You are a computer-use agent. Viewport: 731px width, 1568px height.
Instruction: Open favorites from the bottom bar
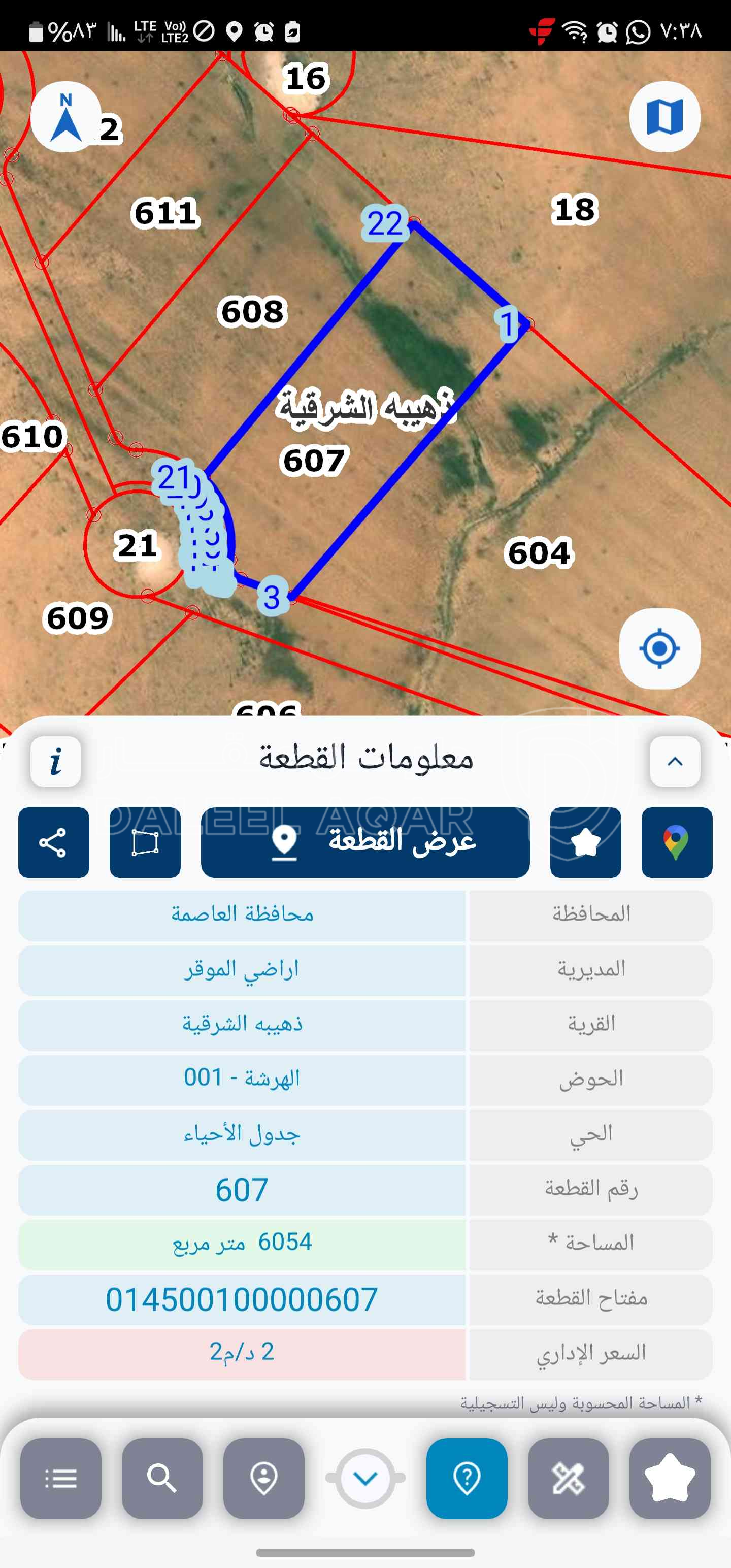670,1478
